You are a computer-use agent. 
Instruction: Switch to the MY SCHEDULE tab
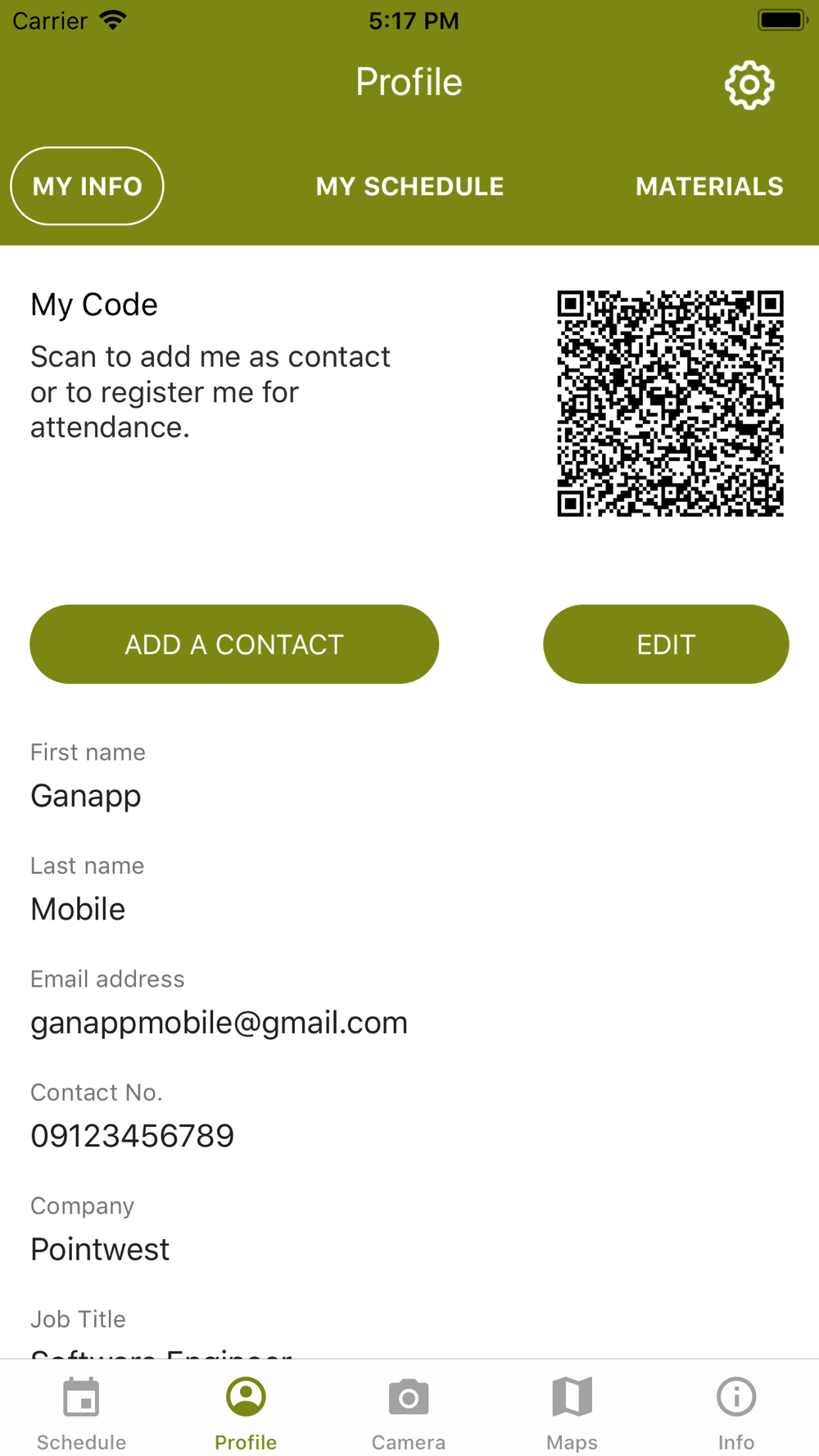(409, 186)
